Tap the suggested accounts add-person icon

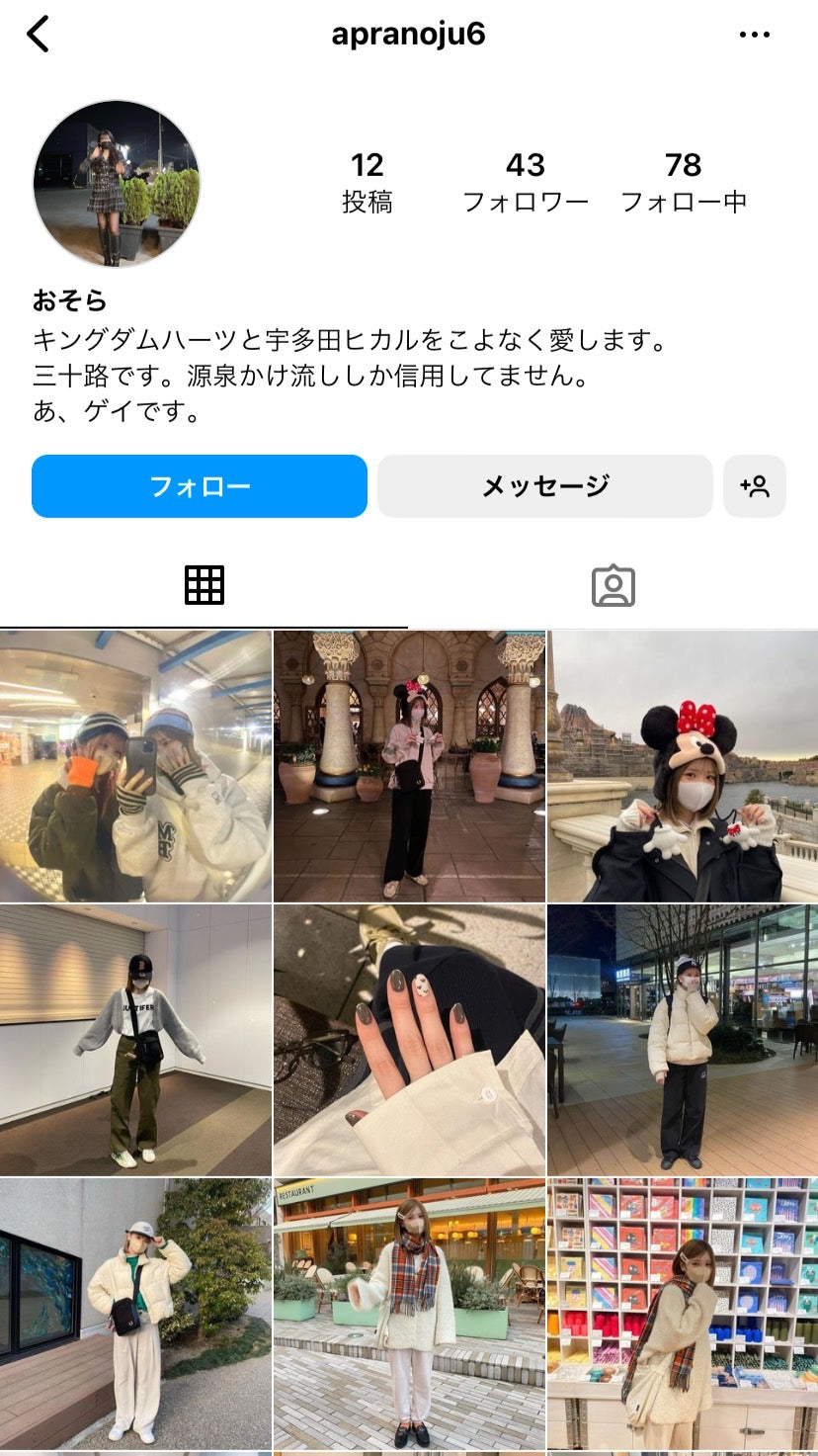click(x=755, y=486)
